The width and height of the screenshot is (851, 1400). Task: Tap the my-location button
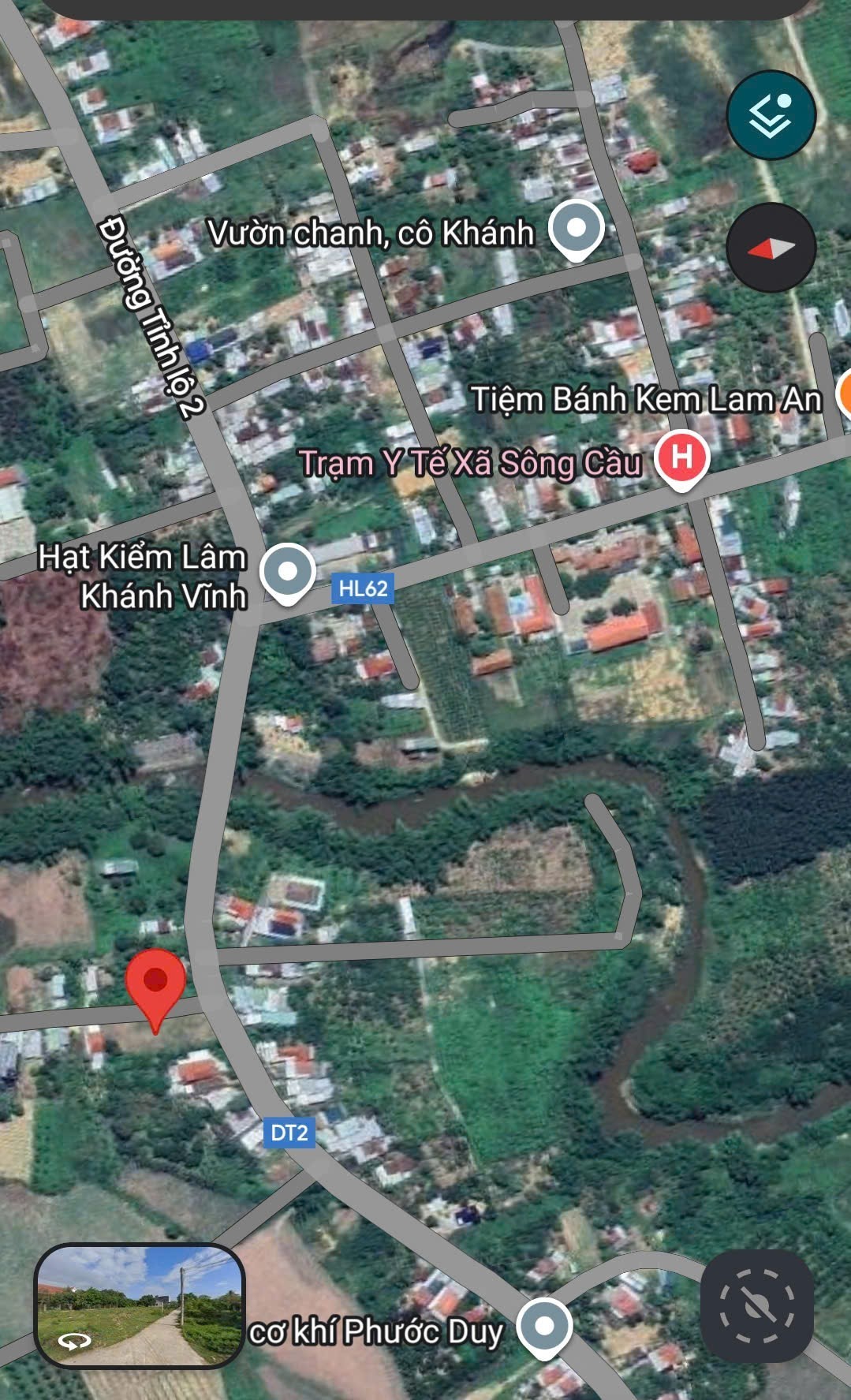[756, 1305]
